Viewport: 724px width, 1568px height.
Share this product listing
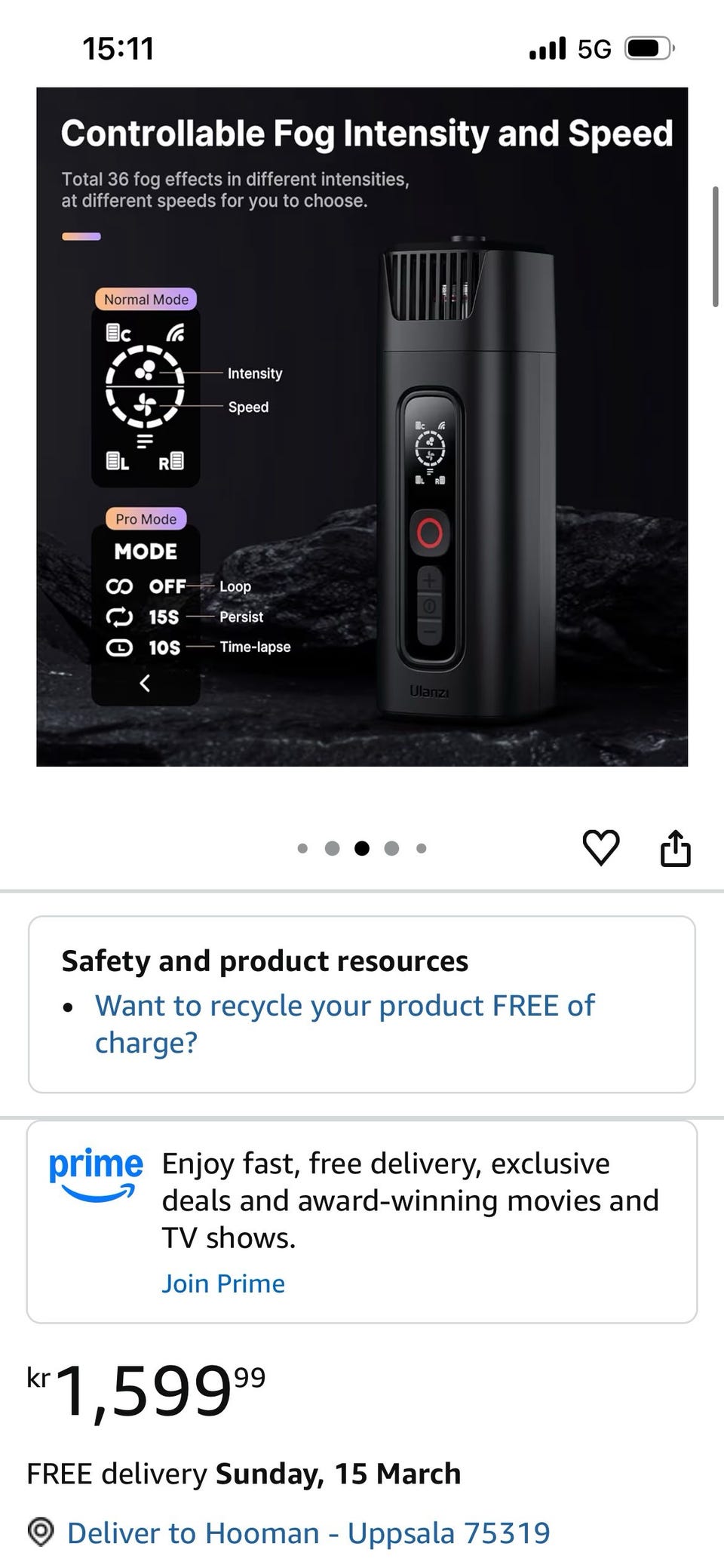pyautogui.click(x=675, y=847)
